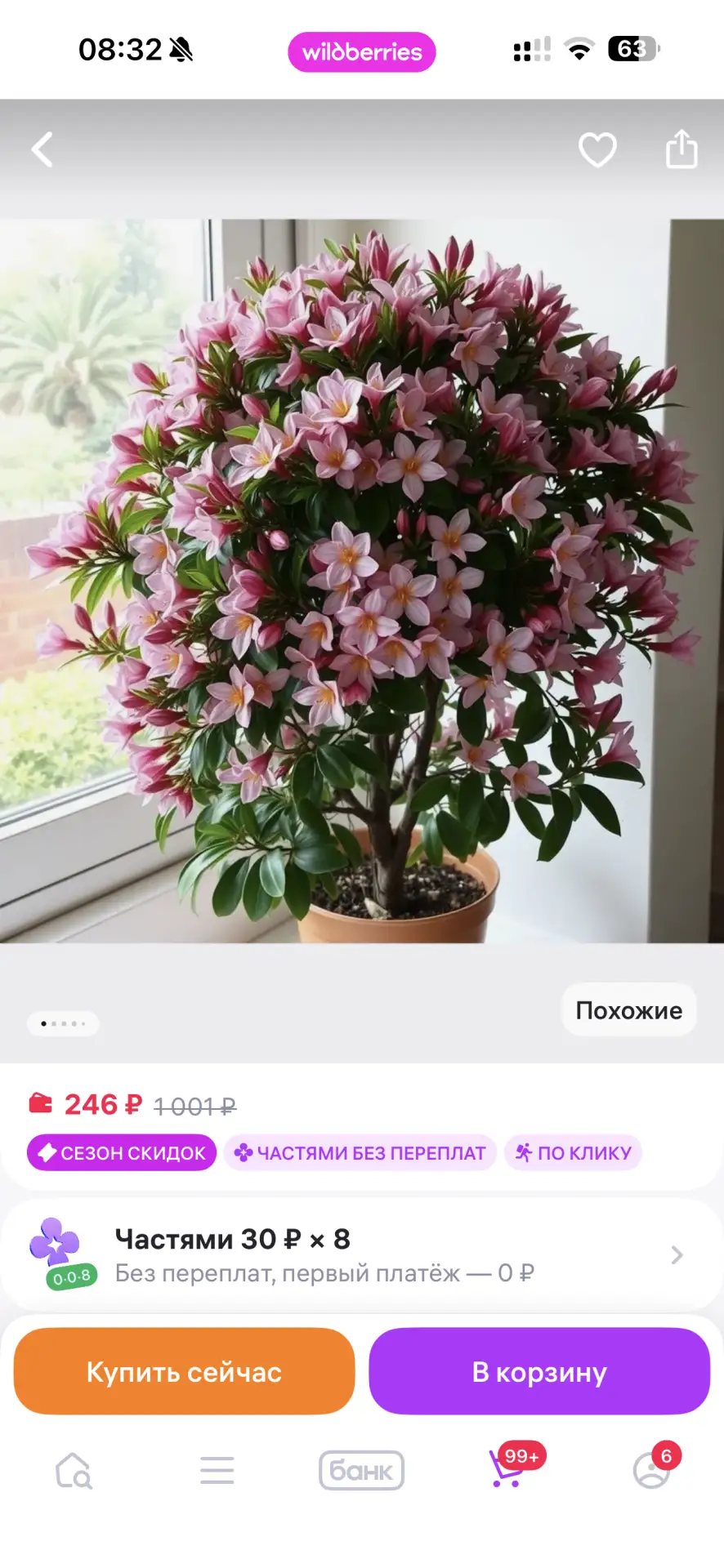Open the profile tab with 6 notifications

coord(651,1471)
